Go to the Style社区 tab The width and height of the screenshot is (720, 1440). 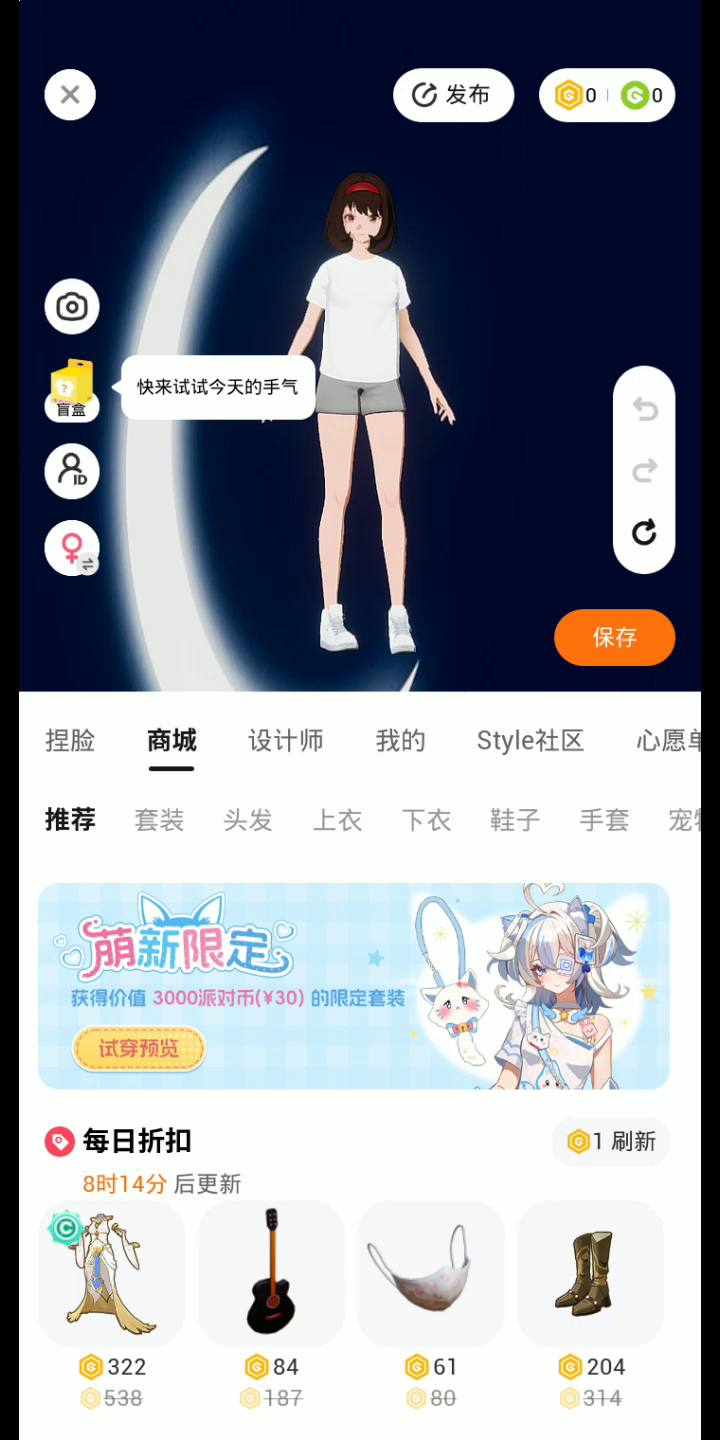530,741
